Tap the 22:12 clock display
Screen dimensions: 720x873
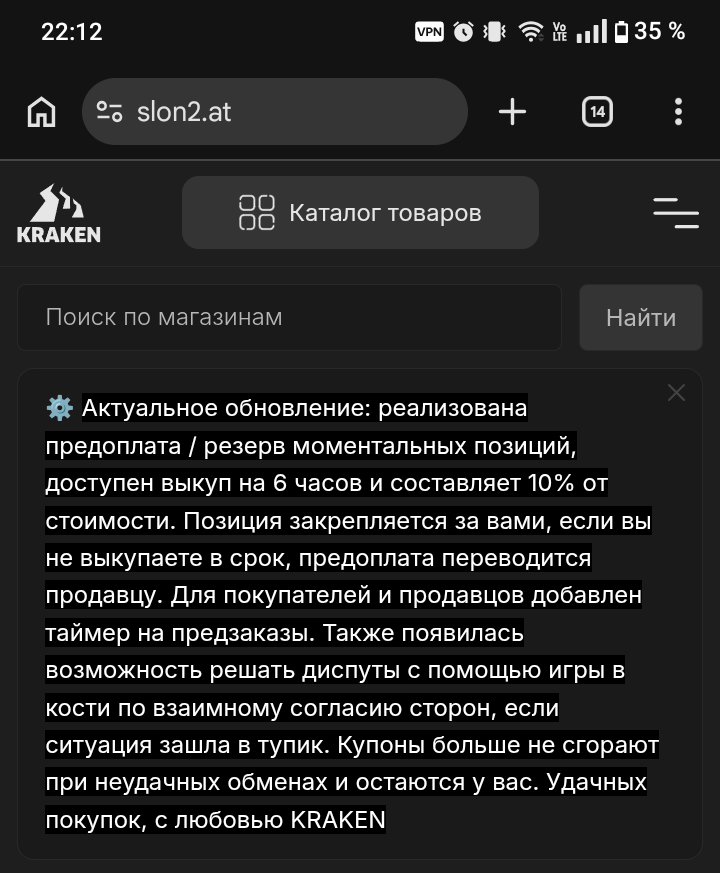(x=71, y=31)
